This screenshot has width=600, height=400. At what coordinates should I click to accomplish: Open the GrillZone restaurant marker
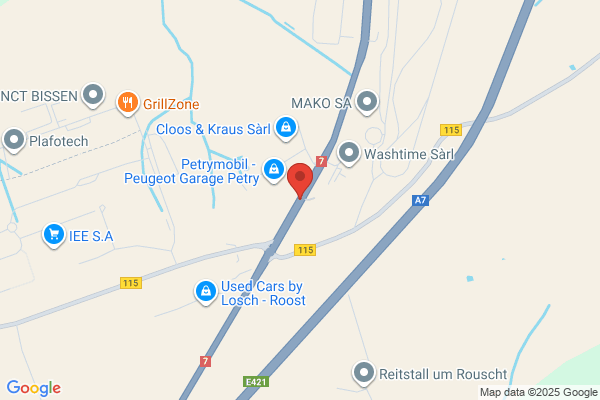pyautogui.click(x=127, y=103)
